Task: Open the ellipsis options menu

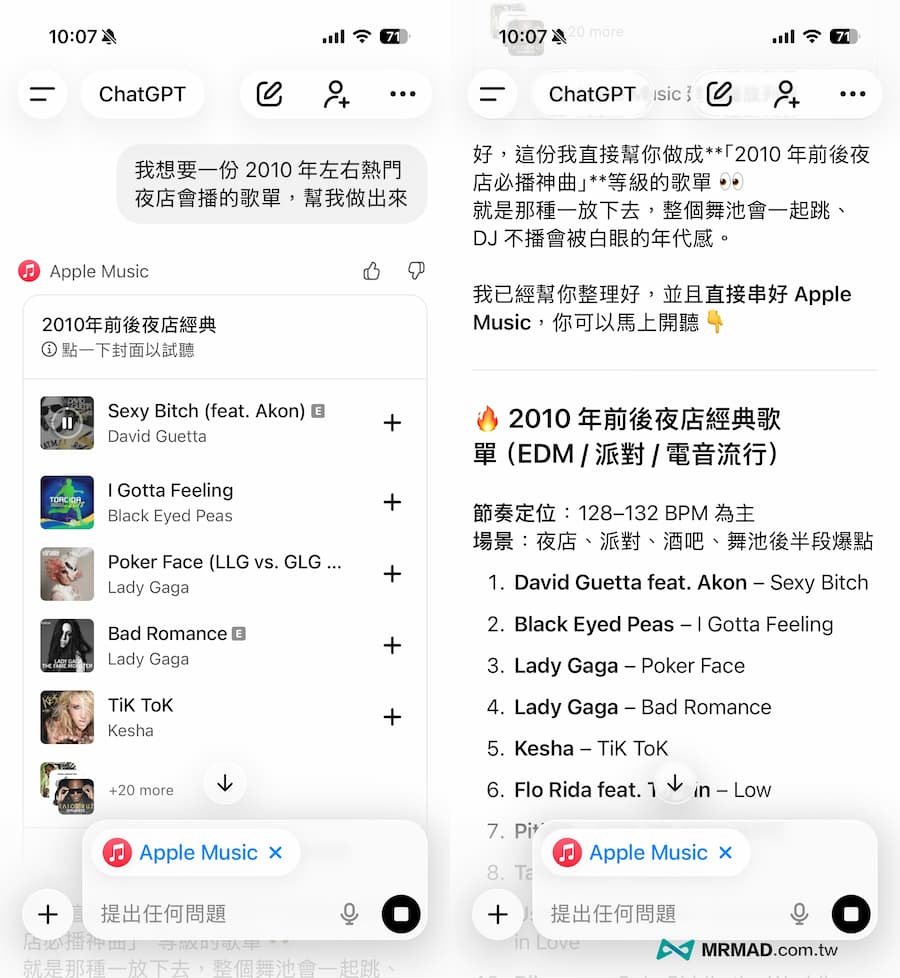Action: tap(403, 94)
